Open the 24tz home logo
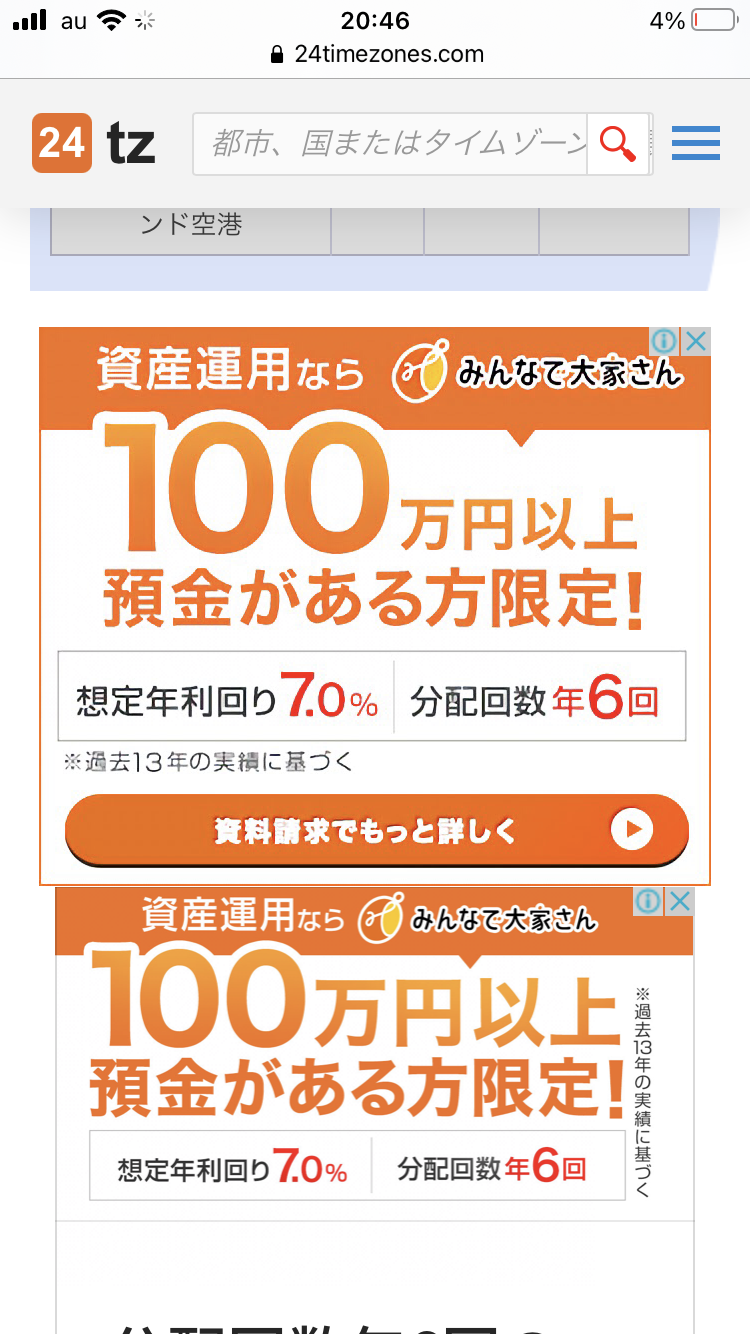The image size is (750, 1334). click(94, 144)
